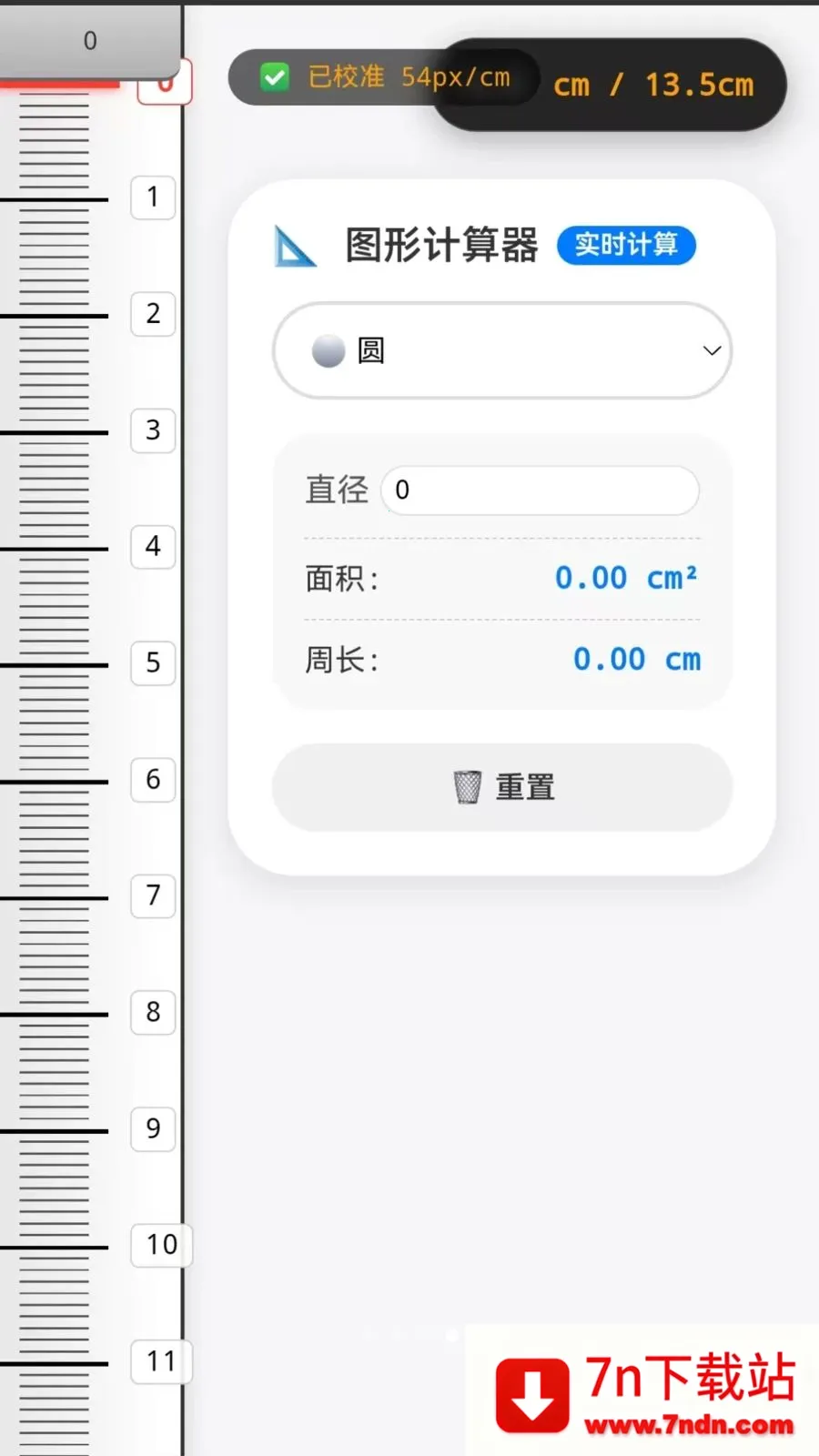Open the shape dropdown showing 圆
Screen dimensions: 819x1456
[x=502, y=350]
